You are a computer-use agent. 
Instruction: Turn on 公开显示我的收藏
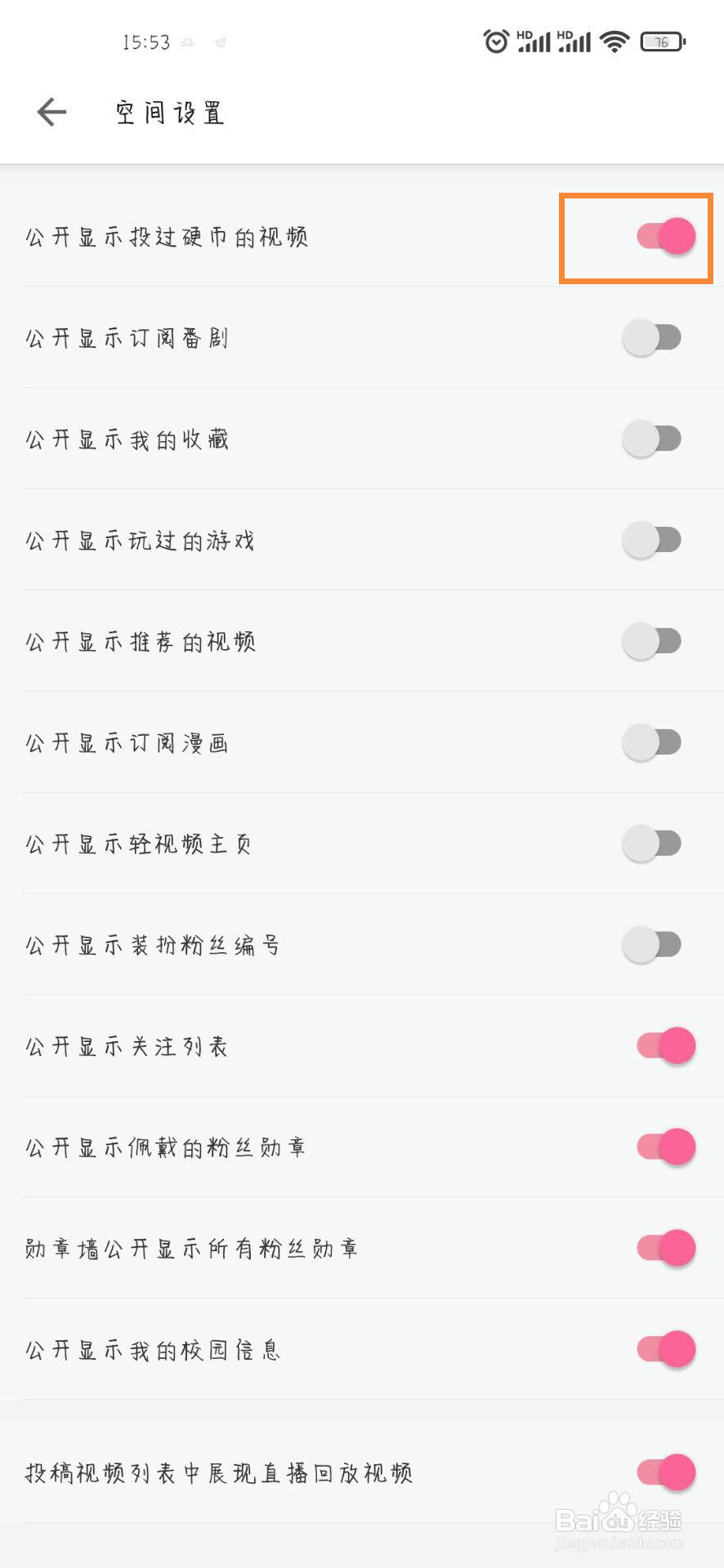652,439
